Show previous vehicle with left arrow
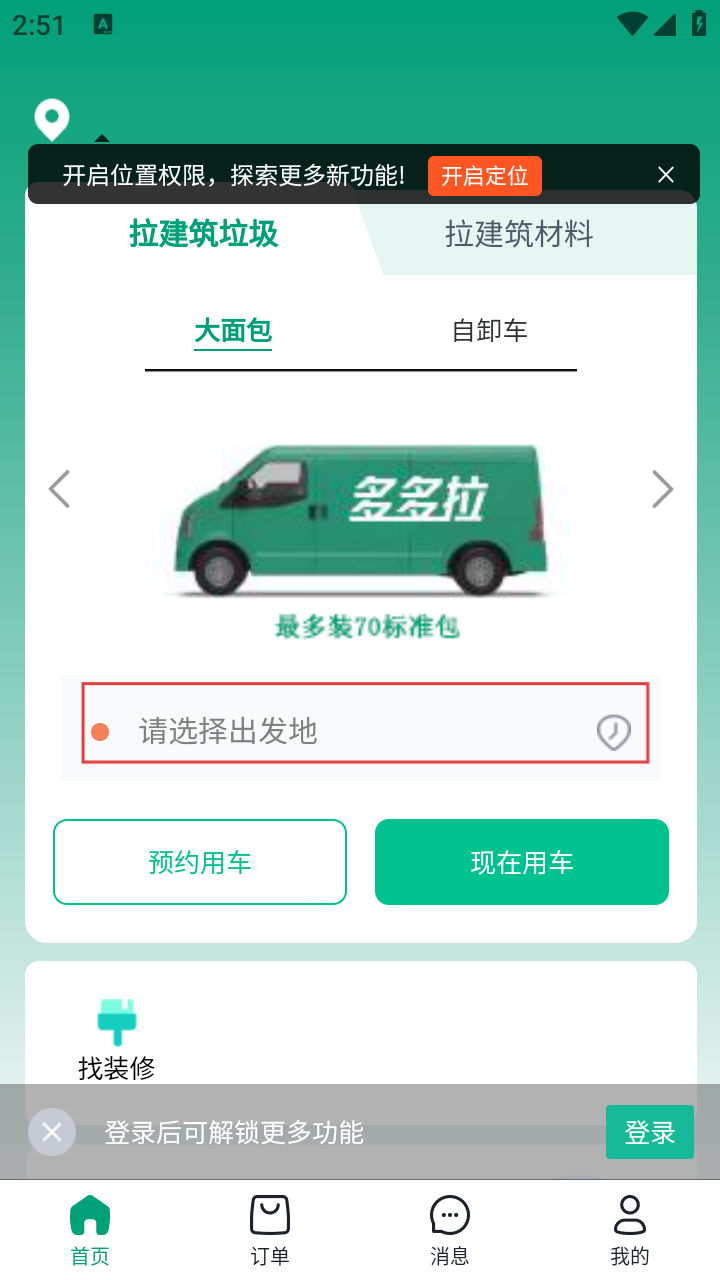Image resolution: width=720 pixels, height=1280 pixels. pyautogui.click(x=60, y=489)
